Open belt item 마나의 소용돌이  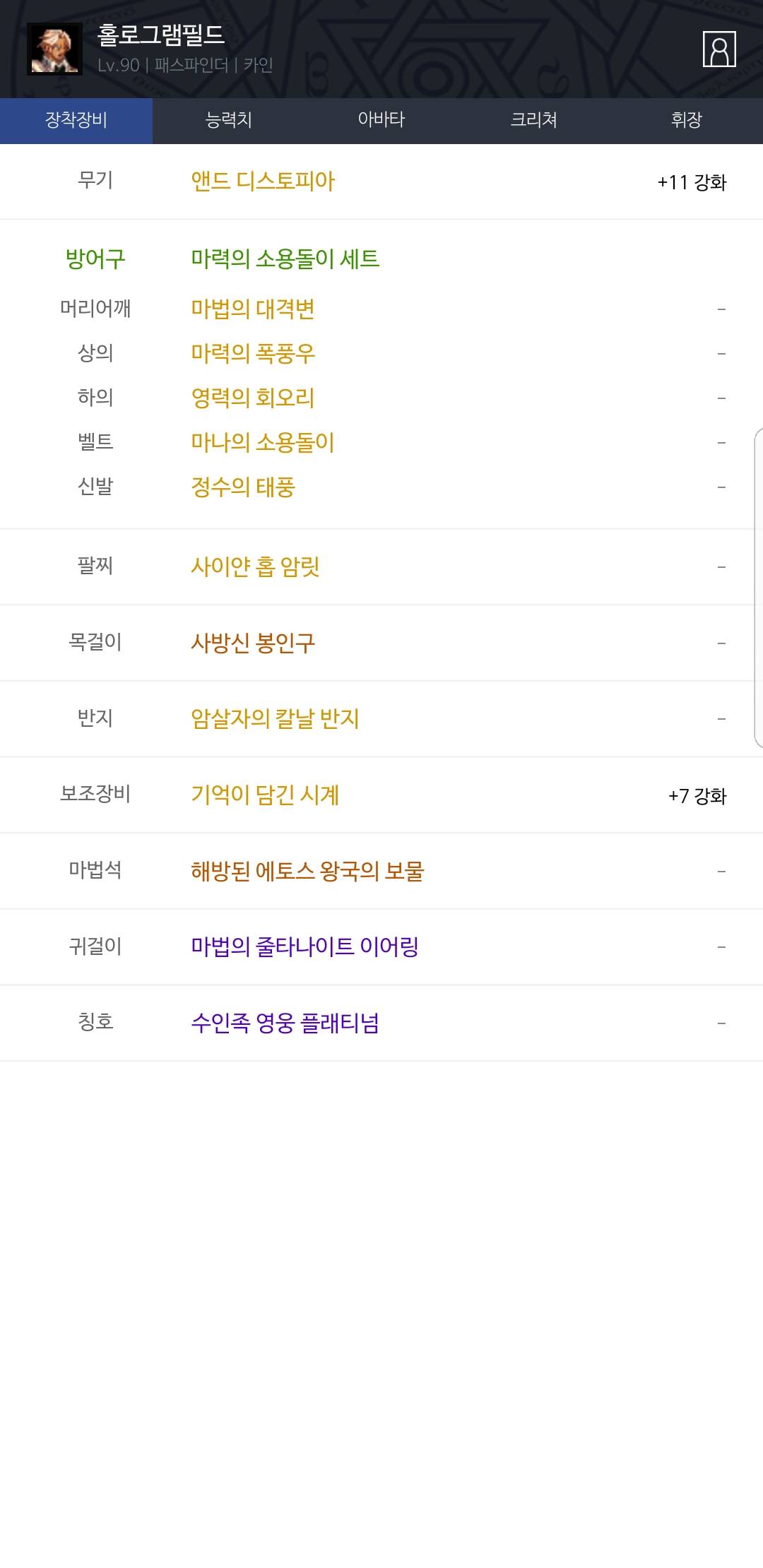(263, 442)
